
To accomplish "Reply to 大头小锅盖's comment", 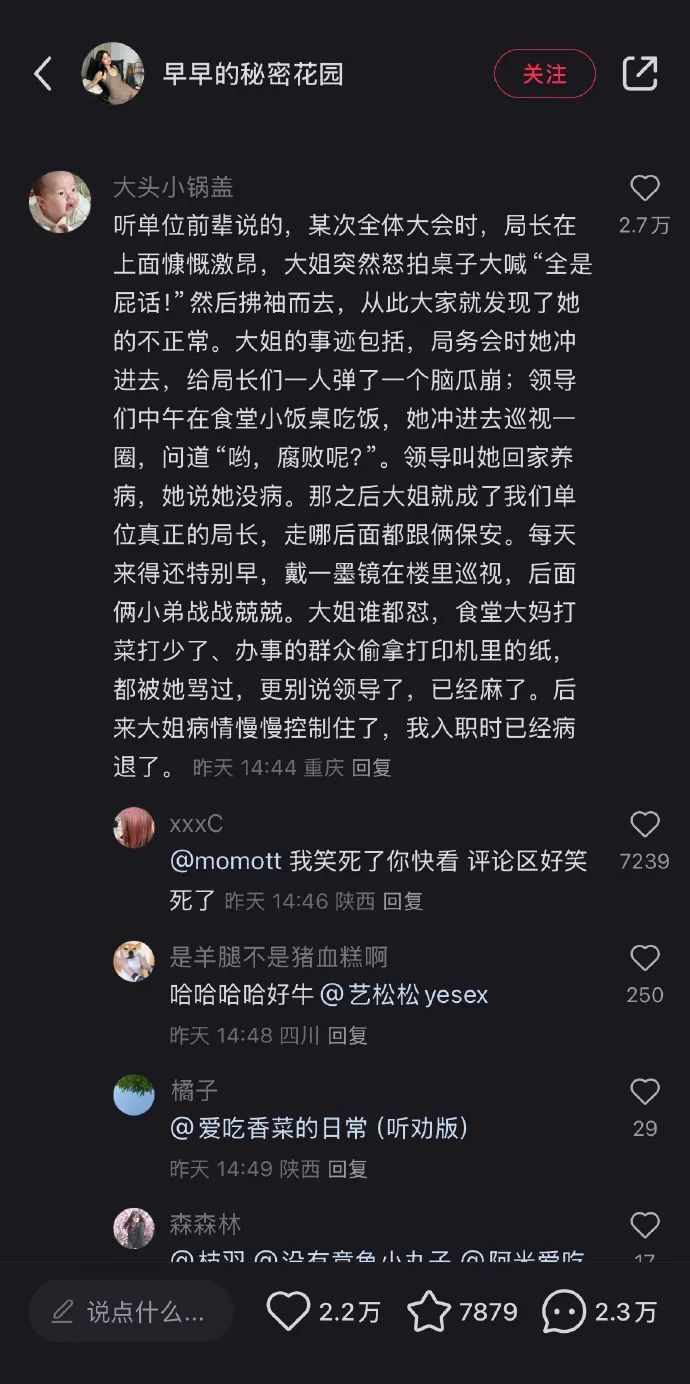I will (x=372, y=768).
